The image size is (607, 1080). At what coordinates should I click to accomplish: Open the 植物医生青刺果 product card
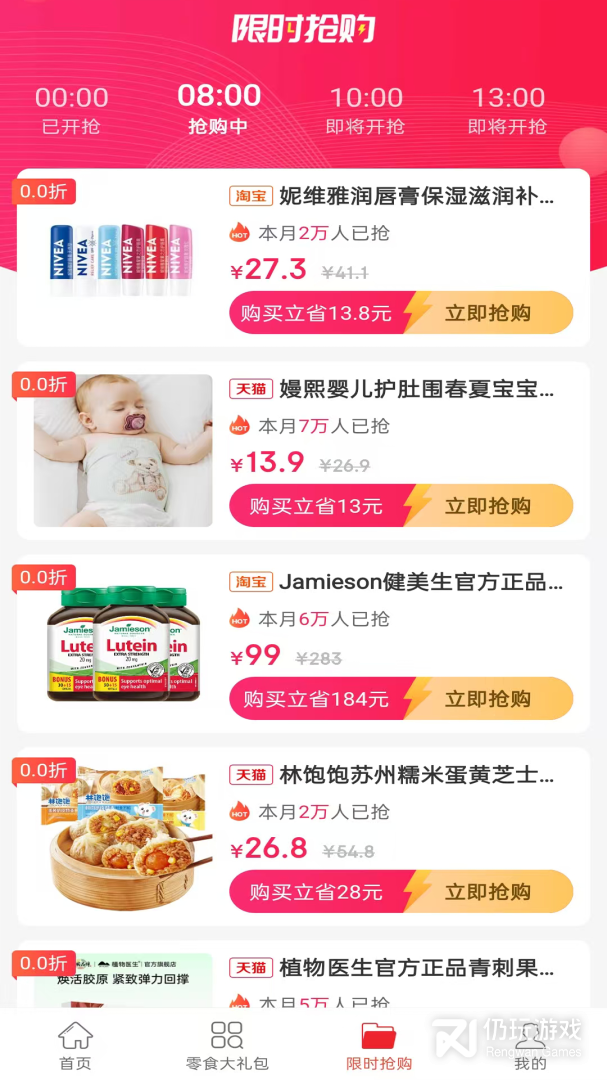point(303,974)
